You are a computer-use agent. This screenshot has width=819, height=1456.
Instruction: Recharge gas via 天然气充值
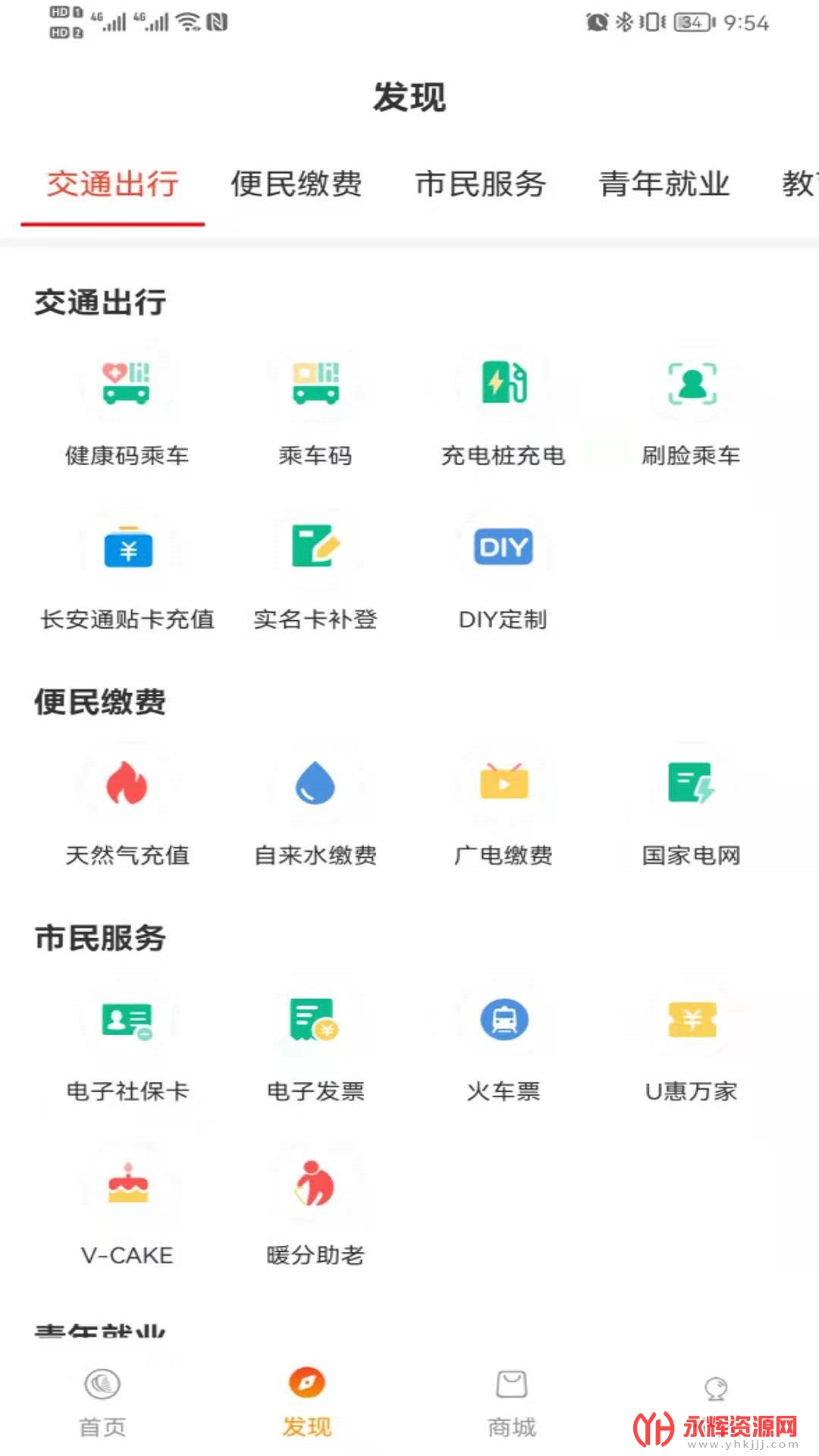pyautogui.click(x=127, y=810)
